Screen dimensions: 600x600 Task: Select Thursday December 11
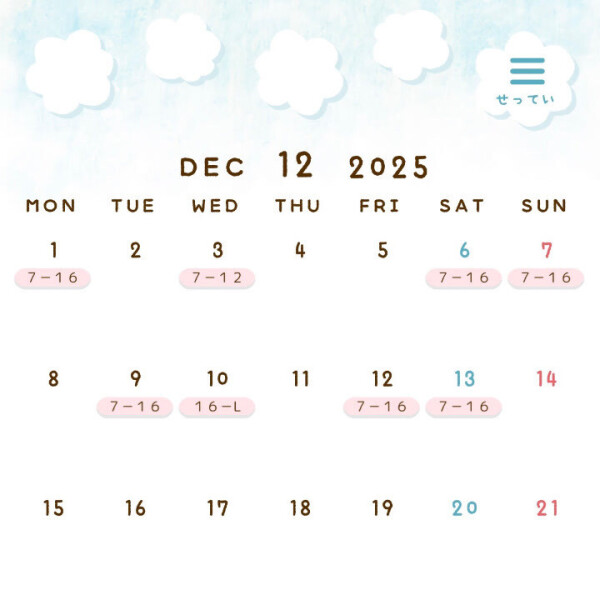300,380
